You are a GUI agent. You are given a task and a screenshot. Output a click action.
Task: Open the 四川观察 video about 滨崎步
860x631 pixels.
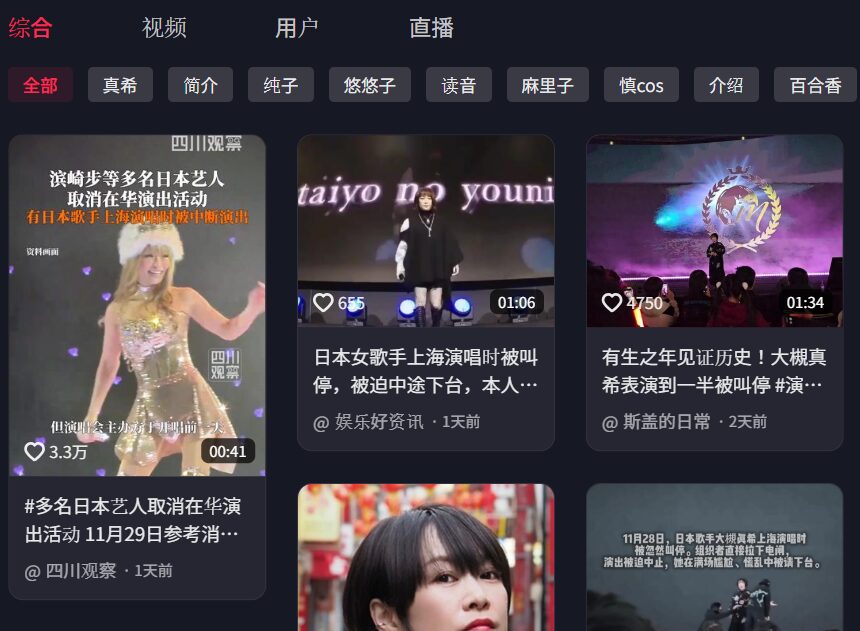(137, 300)
